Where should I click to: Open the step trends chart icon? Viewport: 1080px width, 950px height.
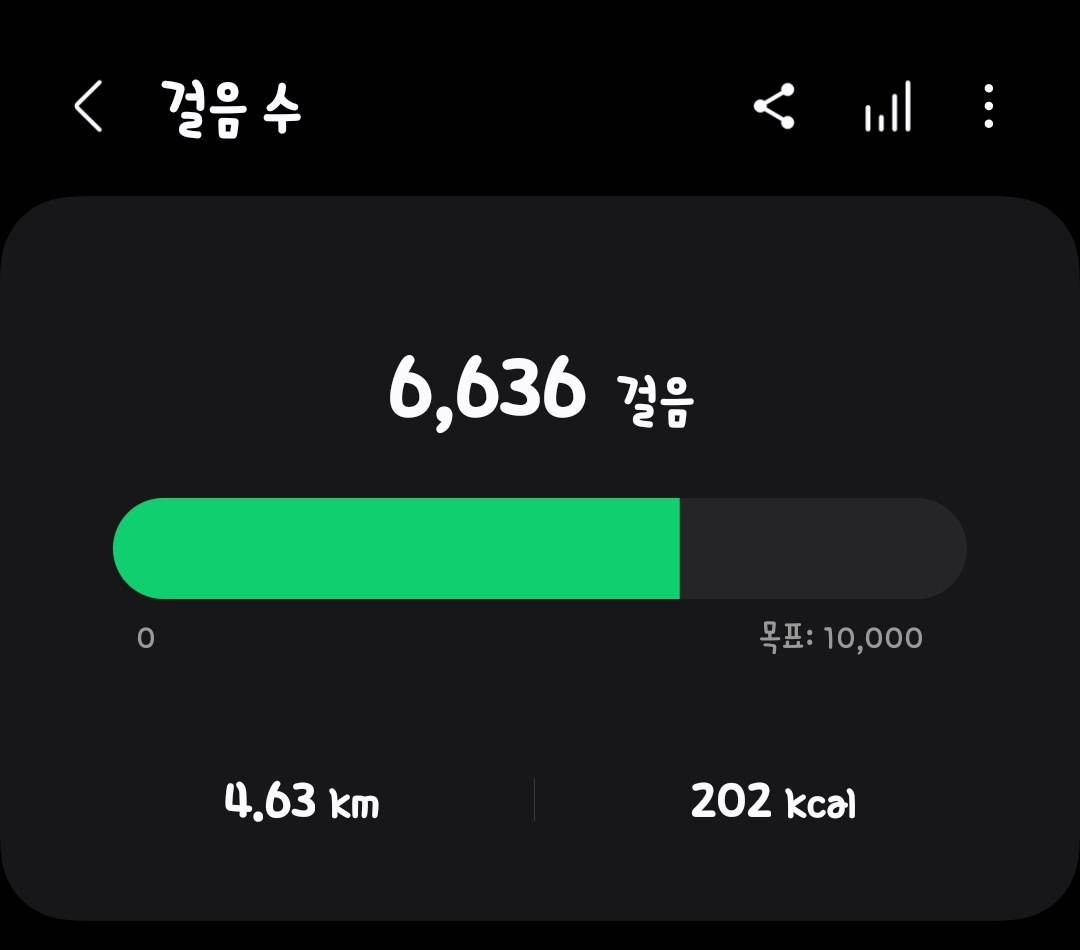click(888, 107)
